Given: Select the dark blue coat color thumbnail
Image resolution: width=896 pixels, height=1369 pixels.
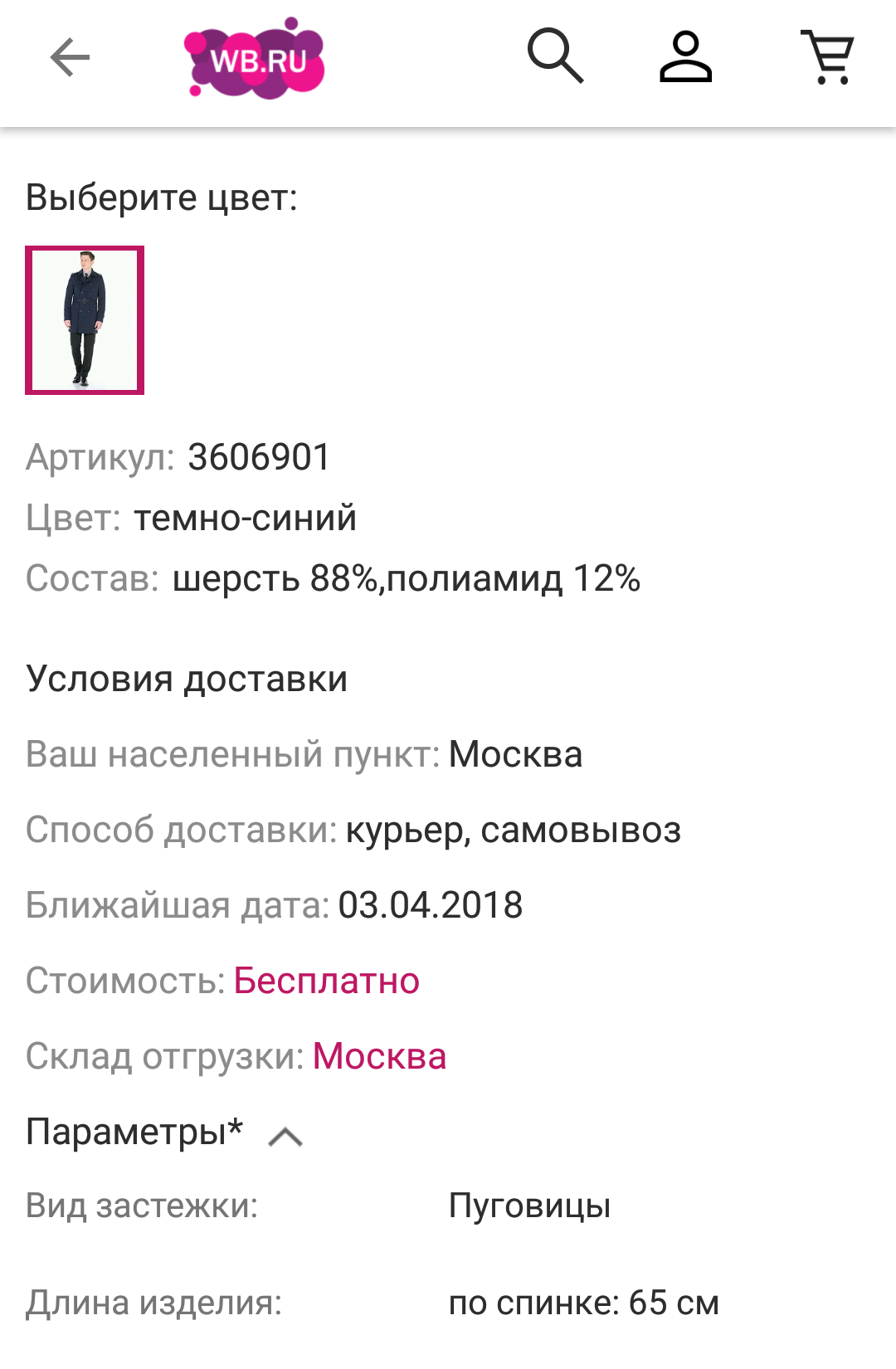Looking at the screenshot, I should (x=85, y=320).
